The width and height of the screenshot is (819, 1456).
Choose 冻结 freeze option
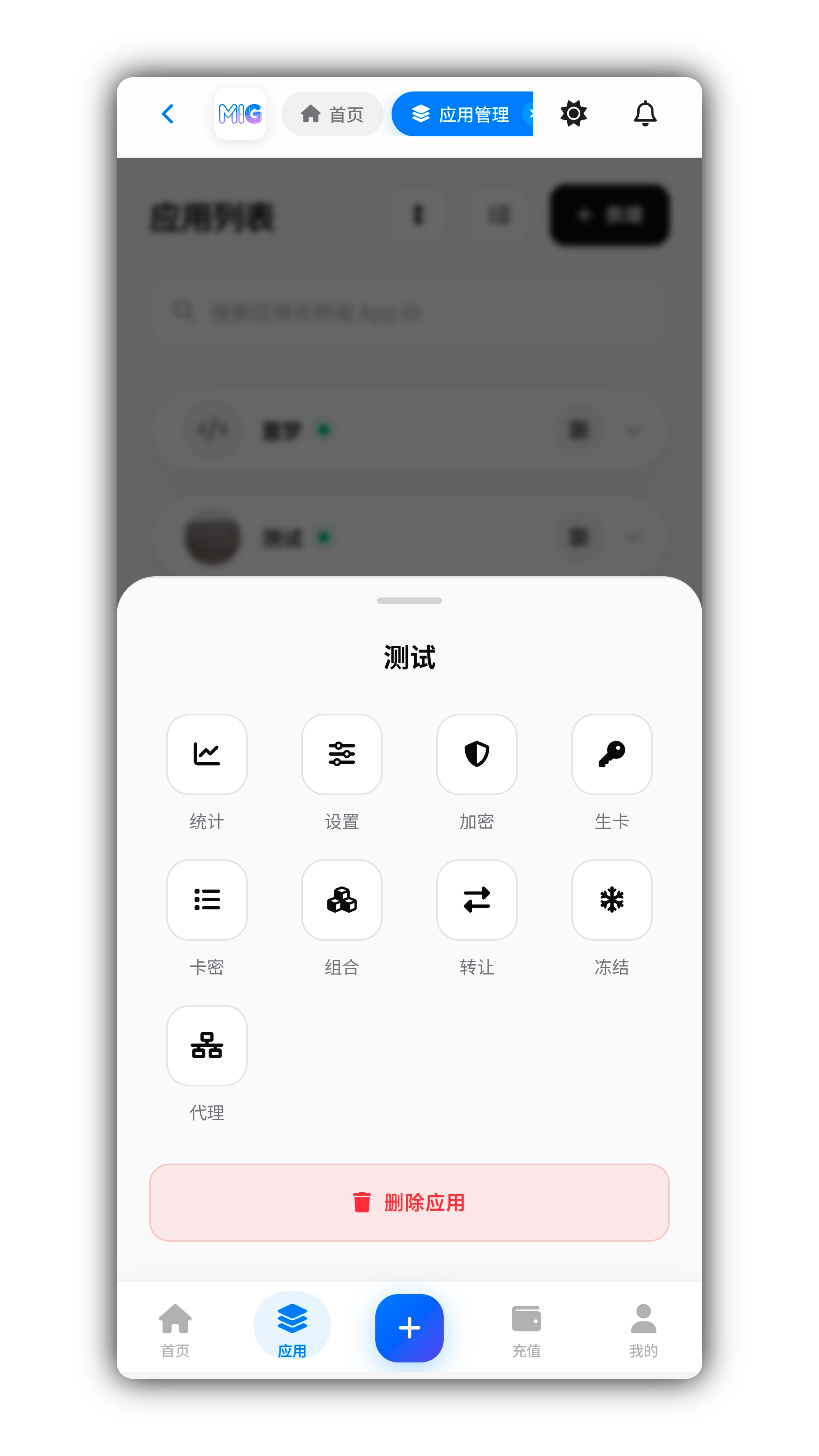click(x=612, y=900)
